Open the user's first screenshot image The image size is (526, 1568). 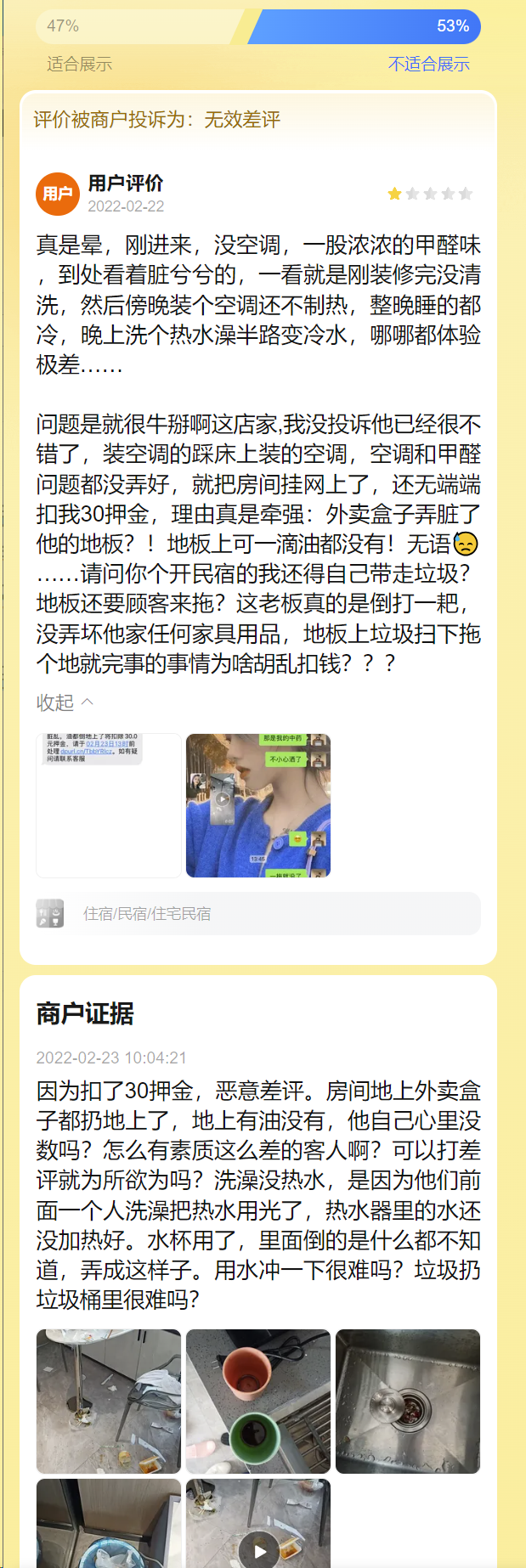click(108, 804)
